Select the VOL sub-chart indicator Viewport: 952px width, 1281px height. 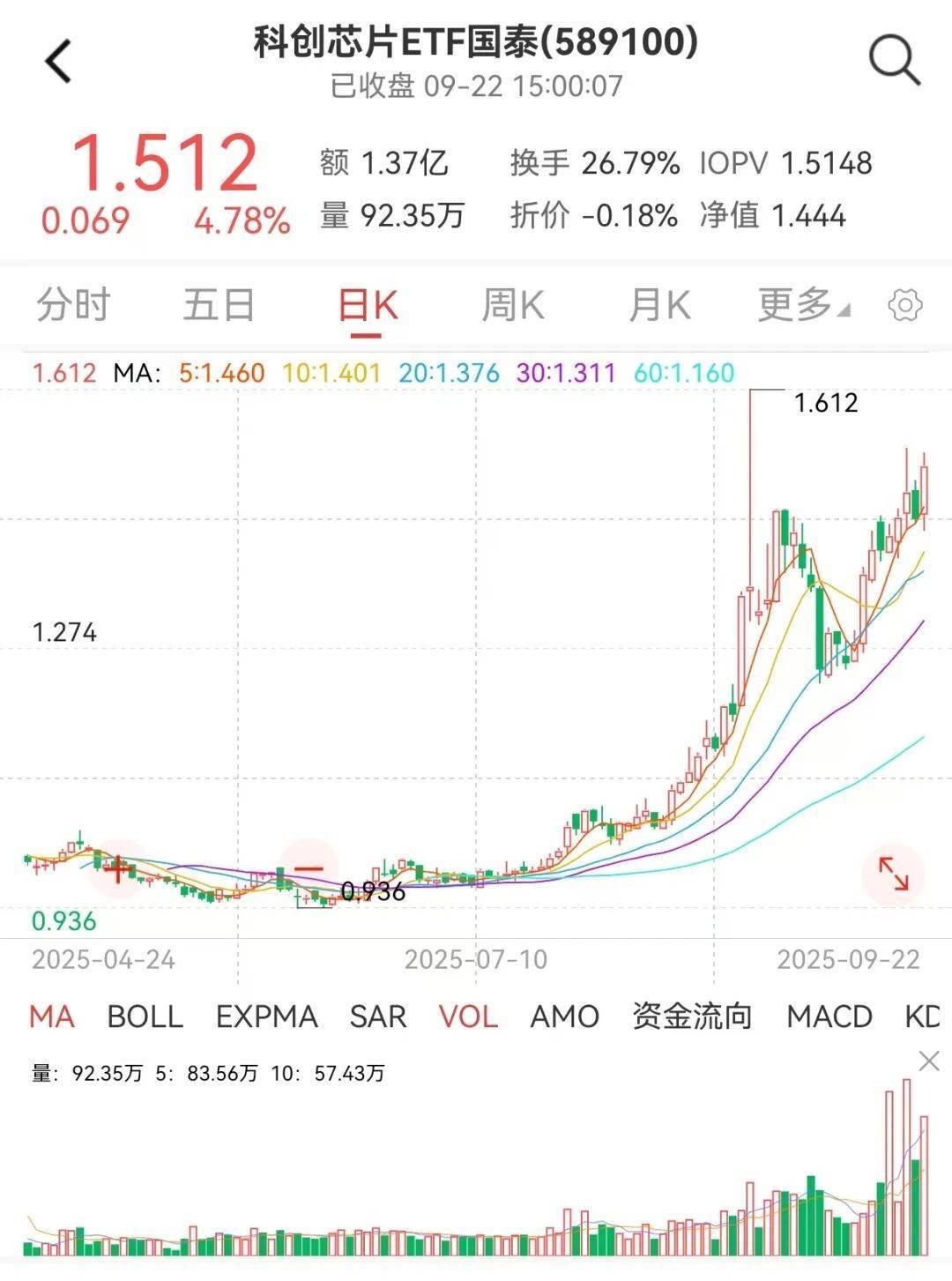[x=468, y=1017]
